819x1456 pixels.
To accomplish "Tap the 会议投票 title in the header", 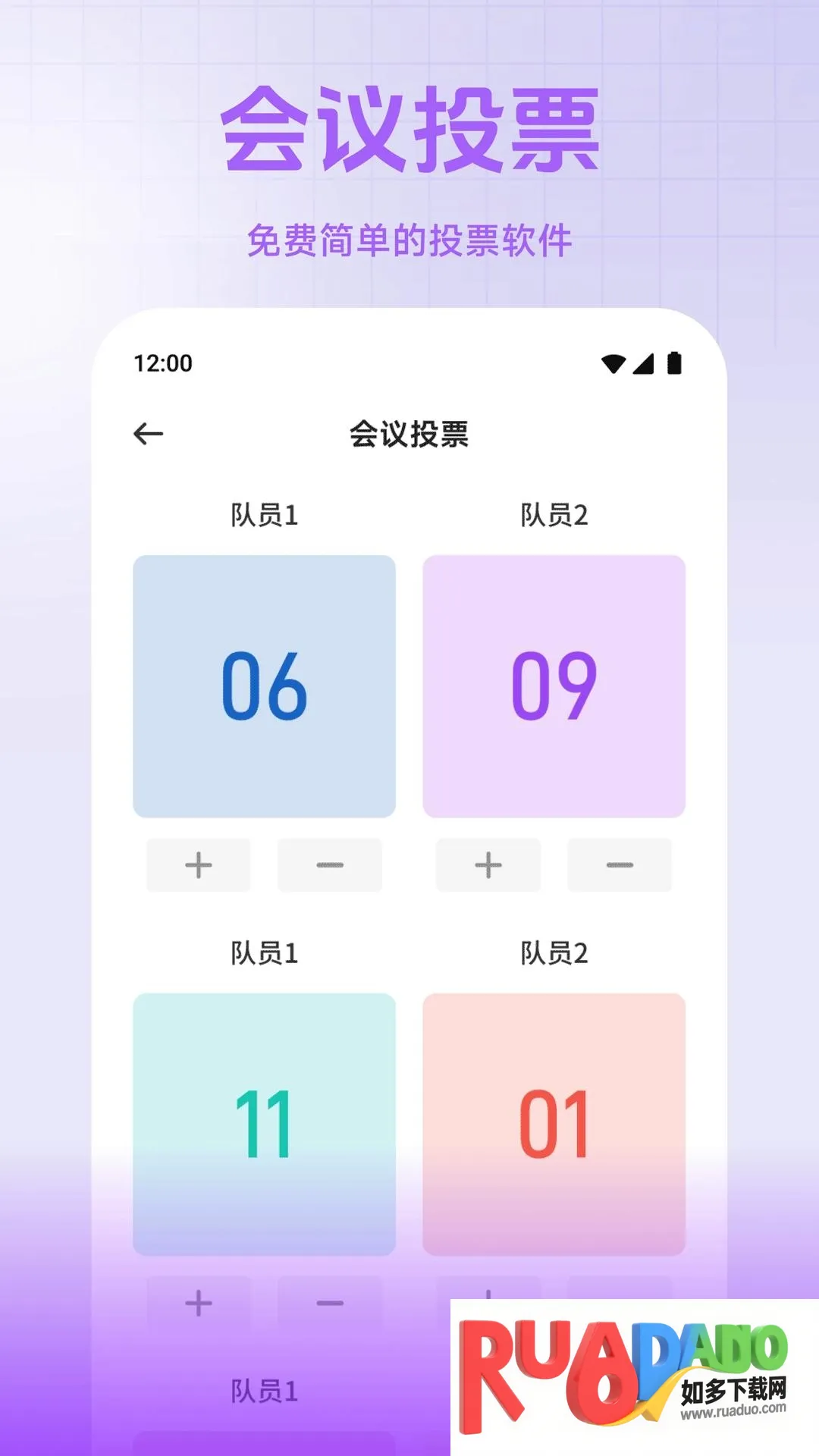I will tap(409, 432).
